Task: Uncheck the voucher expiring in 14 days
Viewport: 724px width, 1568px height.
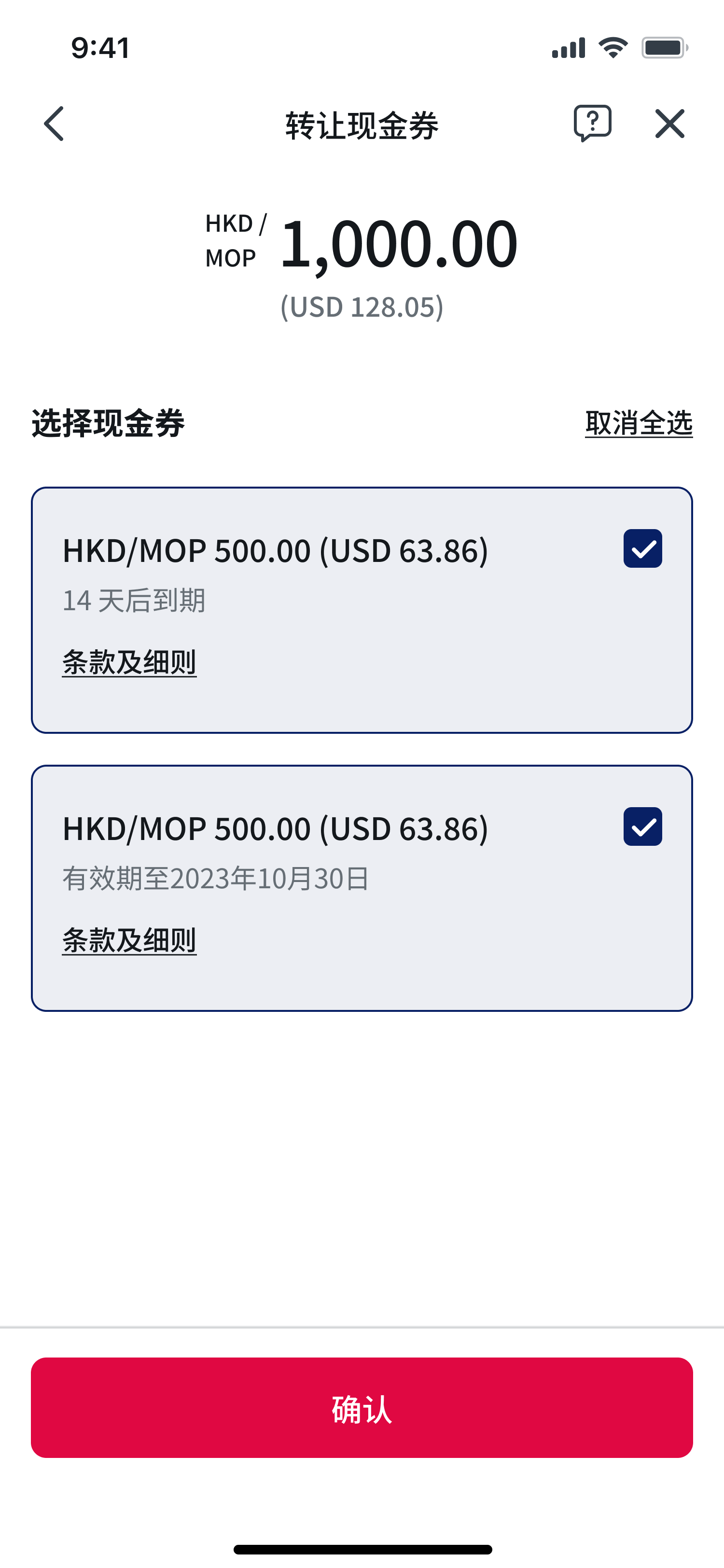Action: tap(642, 548)
